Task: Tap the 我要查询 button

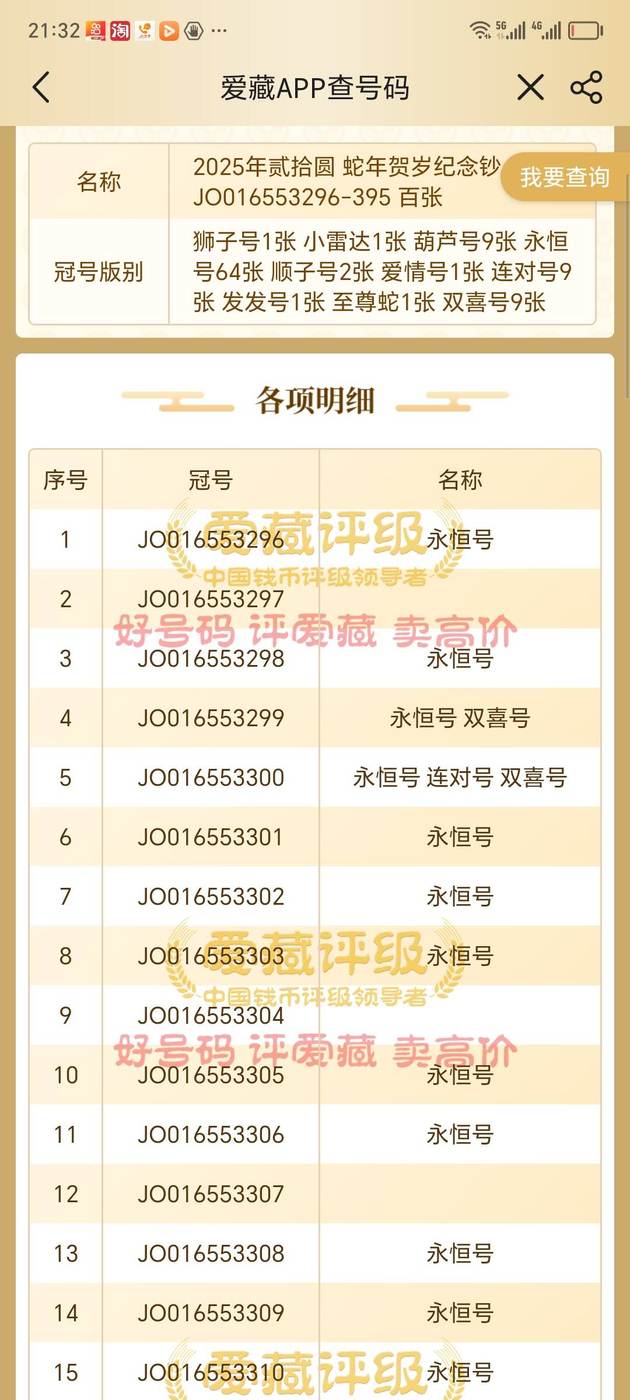Action: coord(564,178)
